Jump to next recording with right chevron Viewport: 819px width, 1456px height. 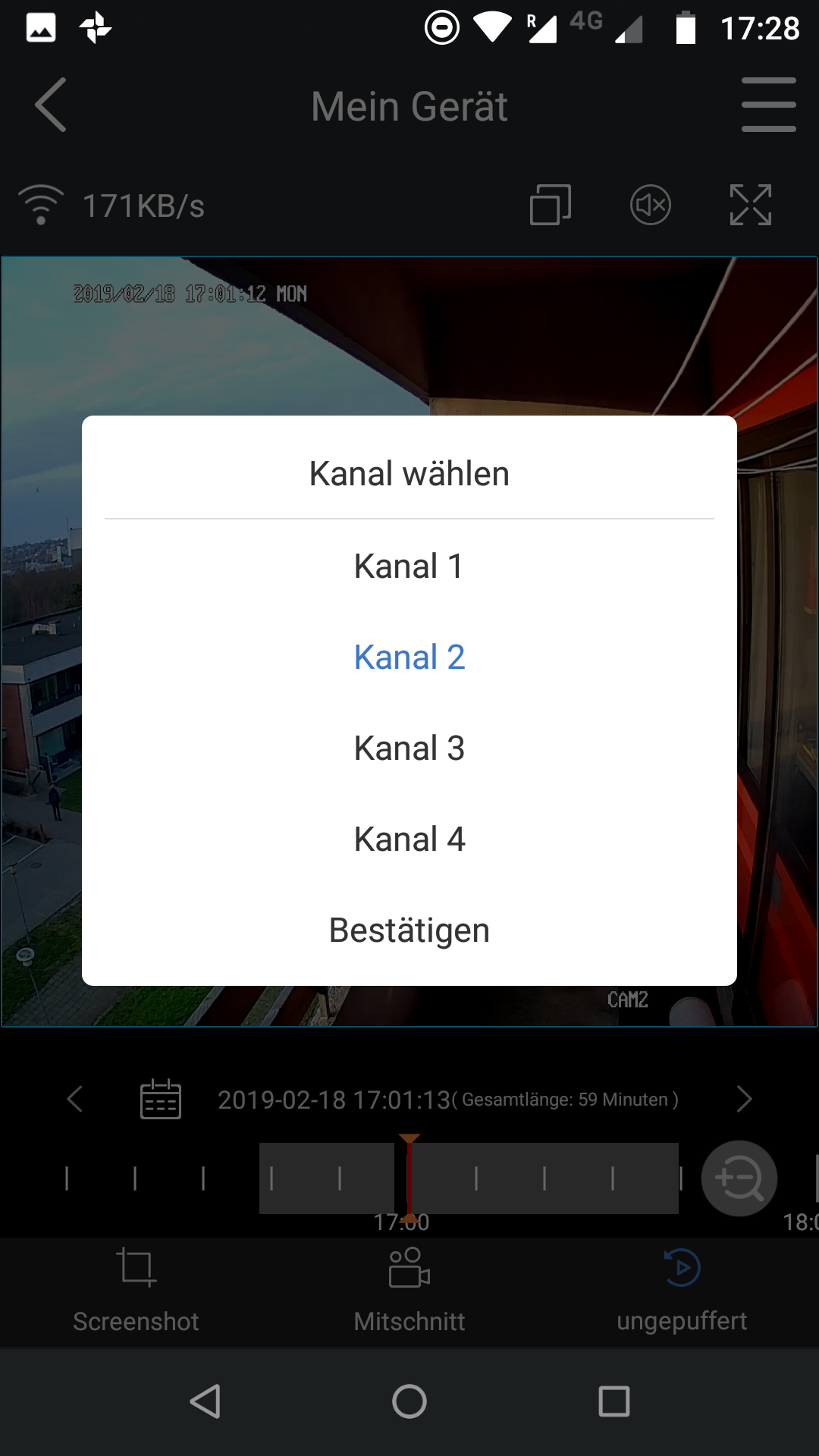click(x=745, y=1099)
